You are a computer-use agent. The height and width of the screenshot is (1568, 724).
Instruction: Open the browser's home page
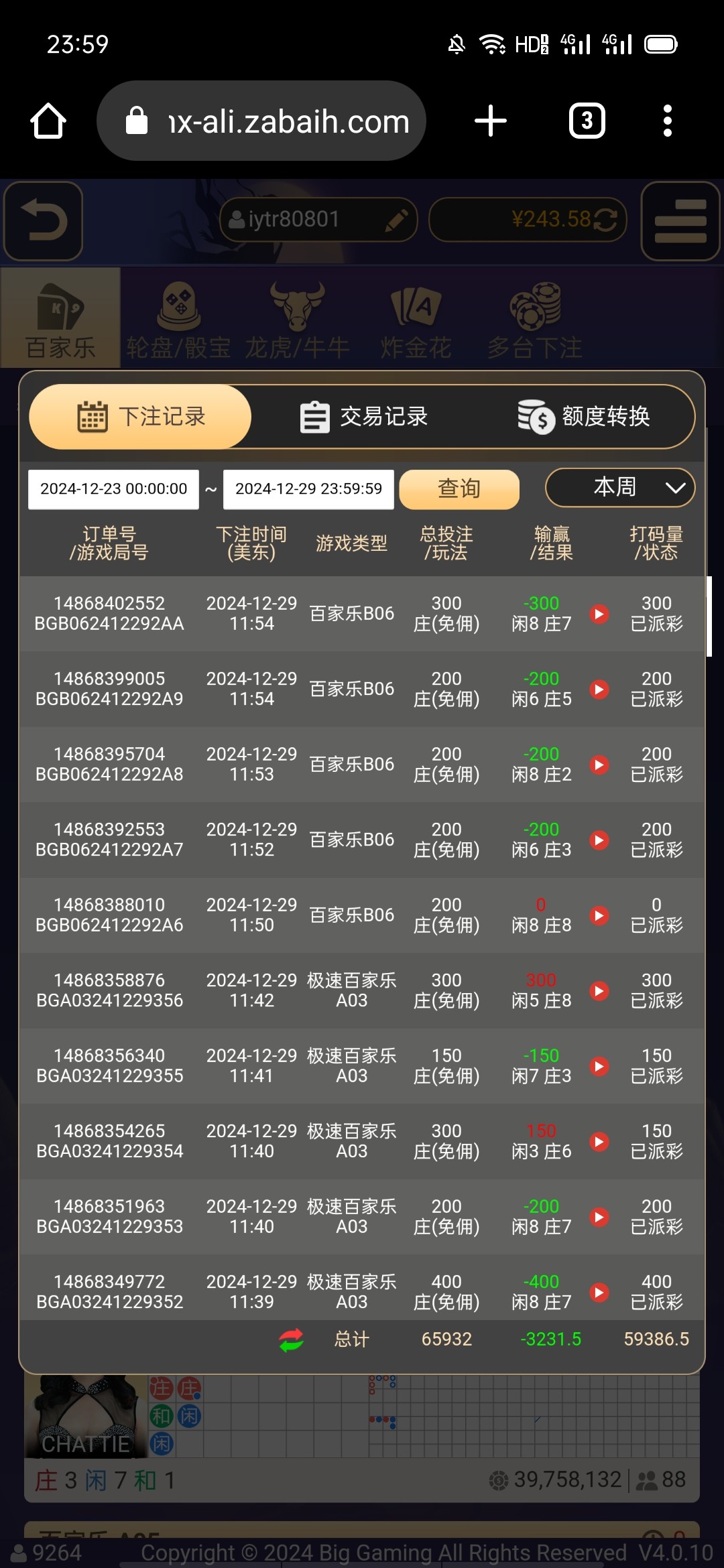[48, 121]
